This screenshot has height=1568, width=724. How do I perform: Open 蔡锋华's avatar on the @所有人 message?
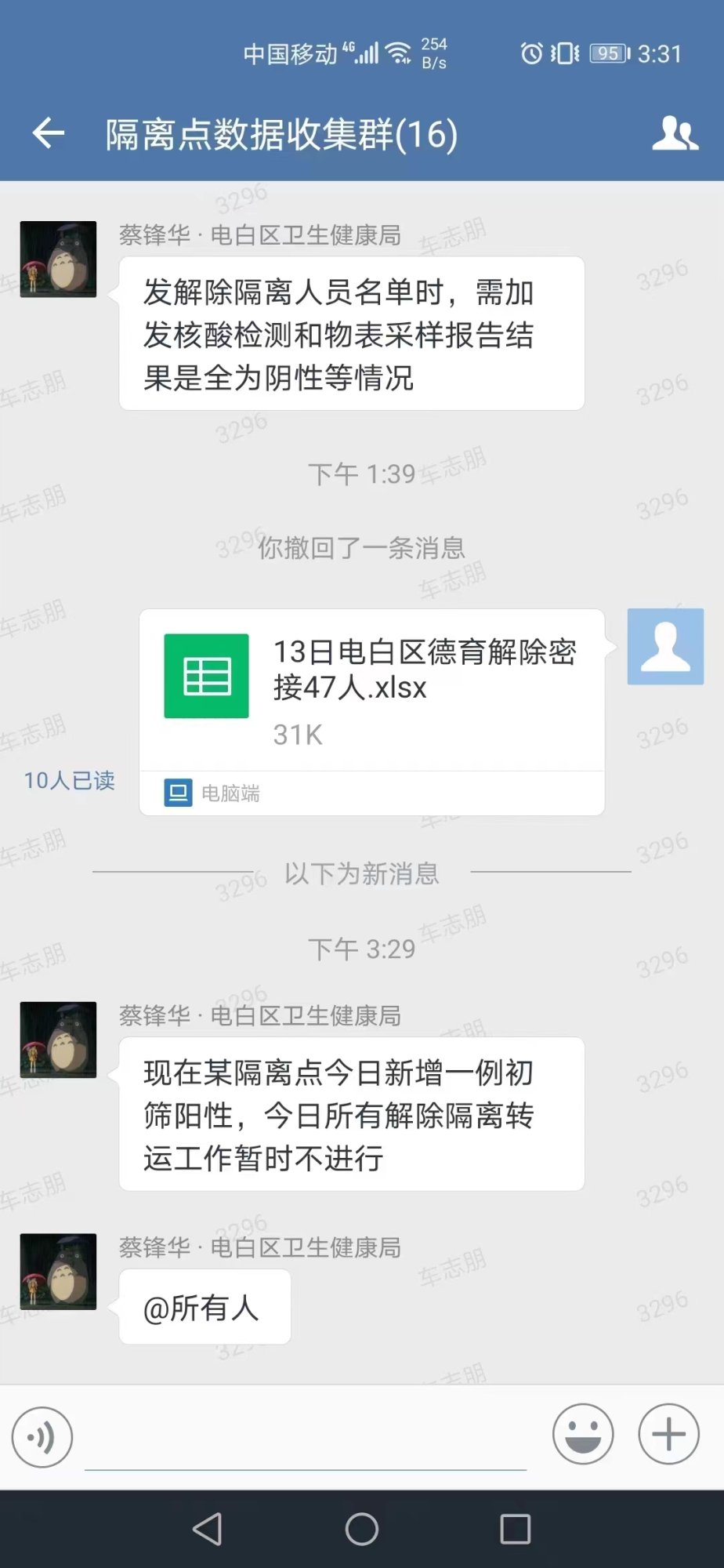tap(58, 1272)
